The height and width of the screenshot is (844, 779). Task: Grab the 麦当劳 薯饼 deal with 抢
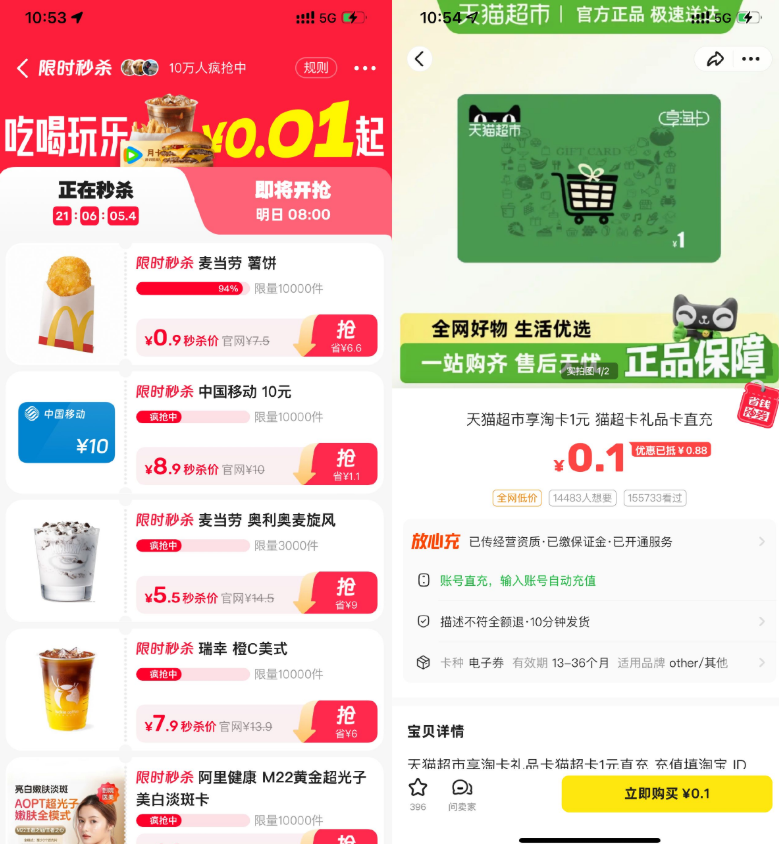(x=346, y=336)
